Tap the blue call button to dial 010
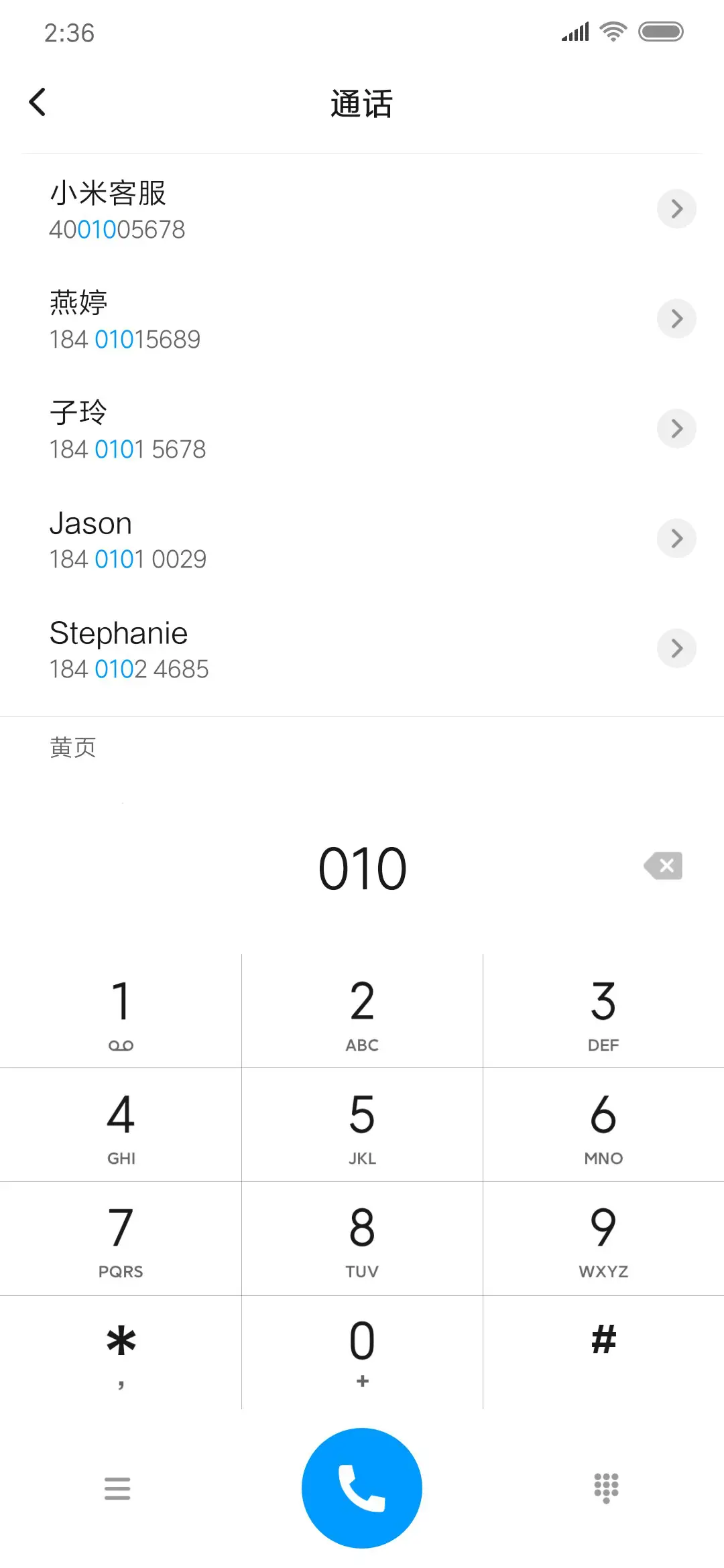 [x=362, y=1488]
